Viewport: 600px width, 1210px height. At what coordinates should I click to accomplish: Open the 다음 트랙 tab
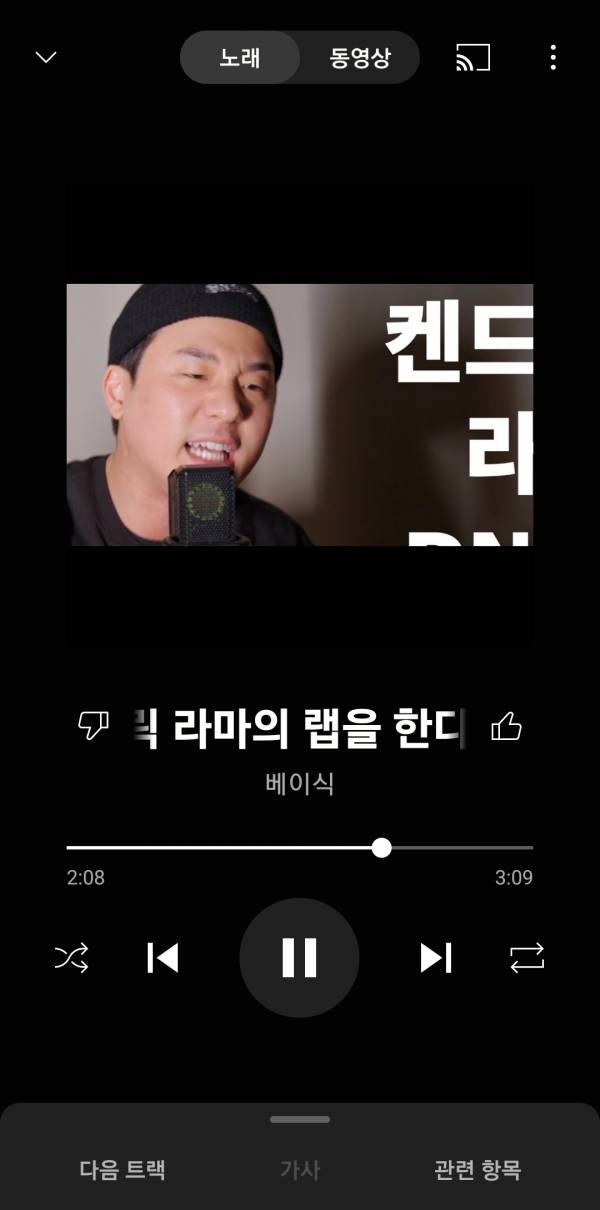pos(122,1169)
